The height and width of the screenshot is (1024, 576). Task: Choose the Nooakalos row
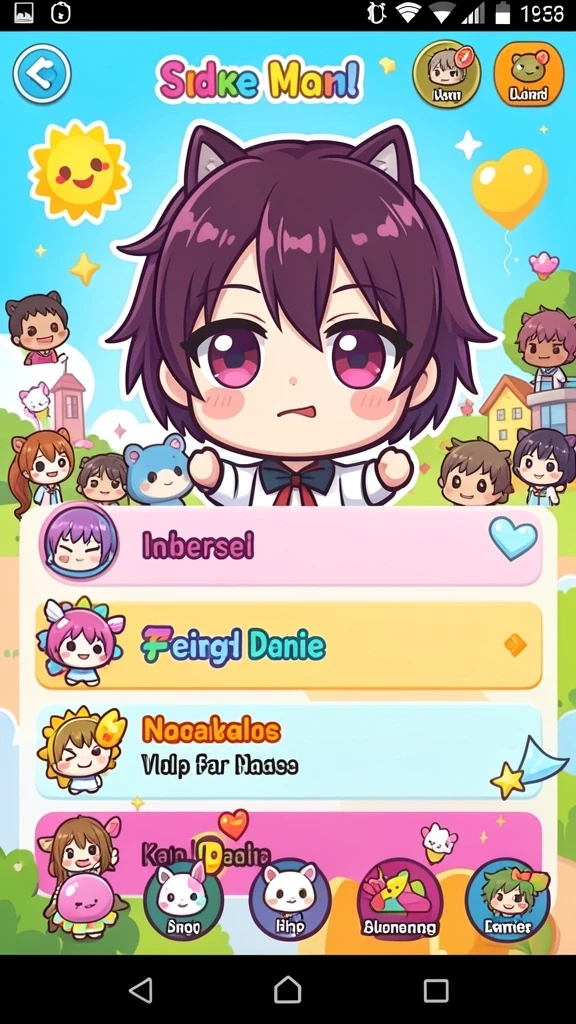289,751
